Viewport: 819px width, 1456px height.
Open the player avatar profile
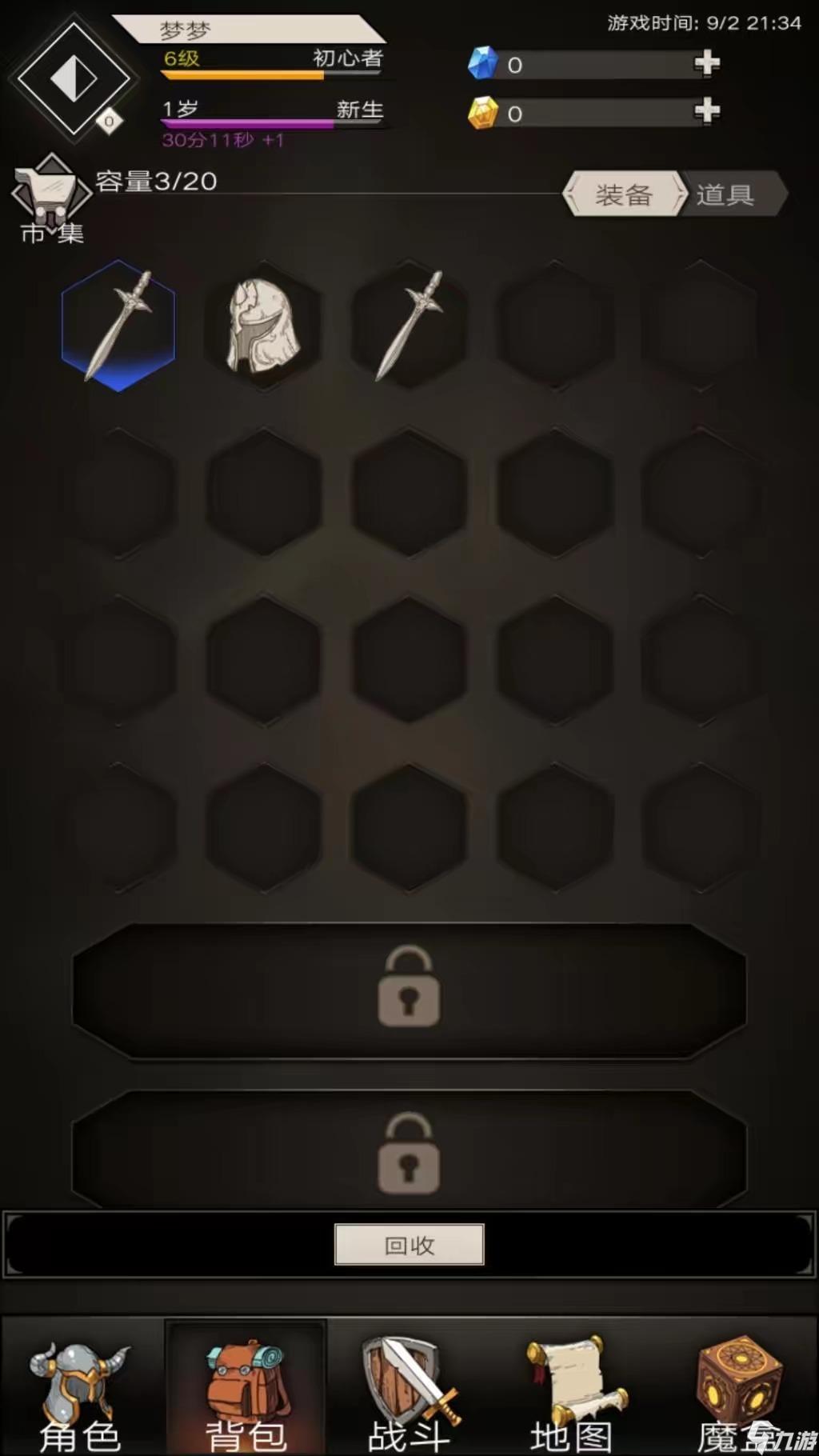(x=74, y=78)
